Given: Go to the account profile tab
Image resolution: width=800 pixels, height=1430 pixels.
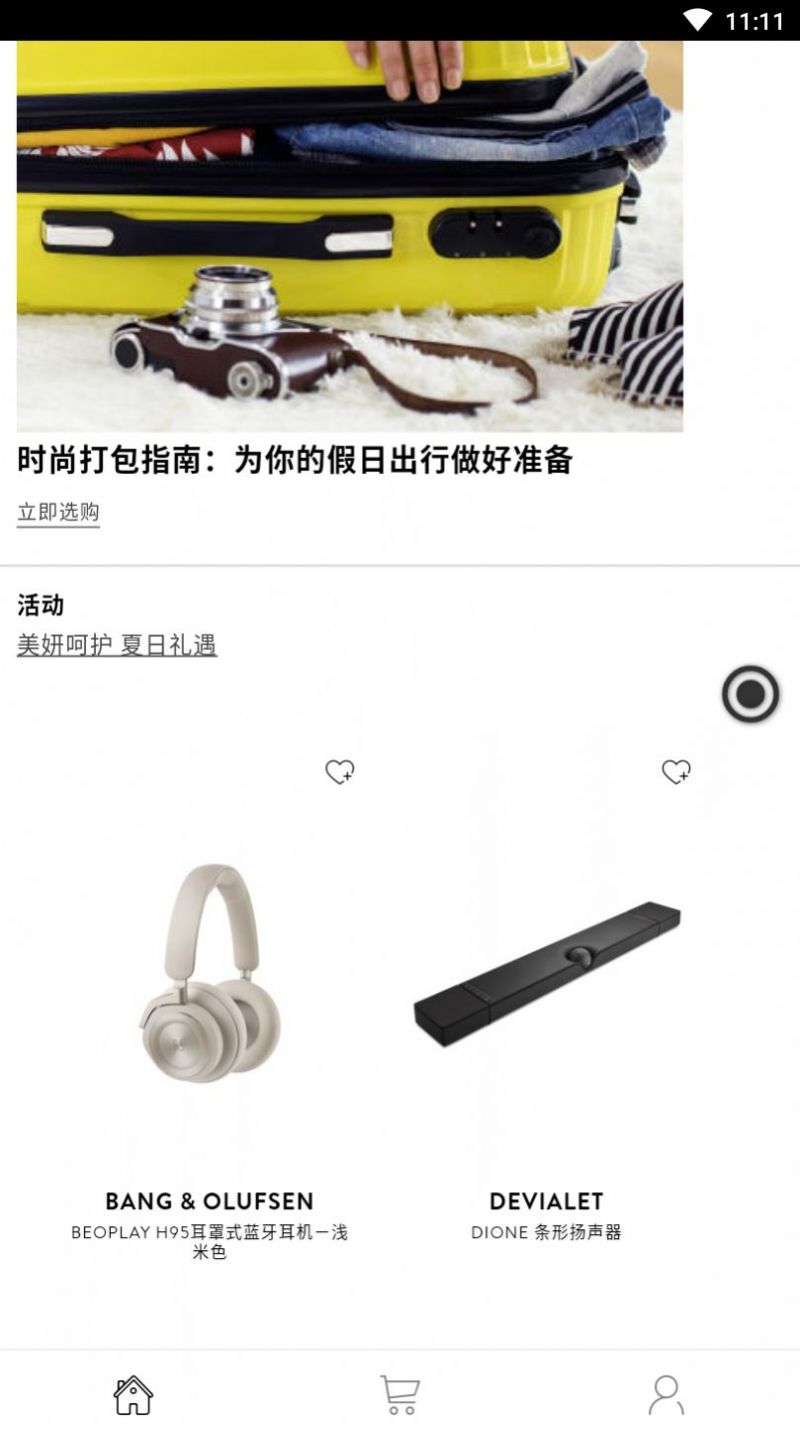Looking at the screenshot, I should point(666,1394).
